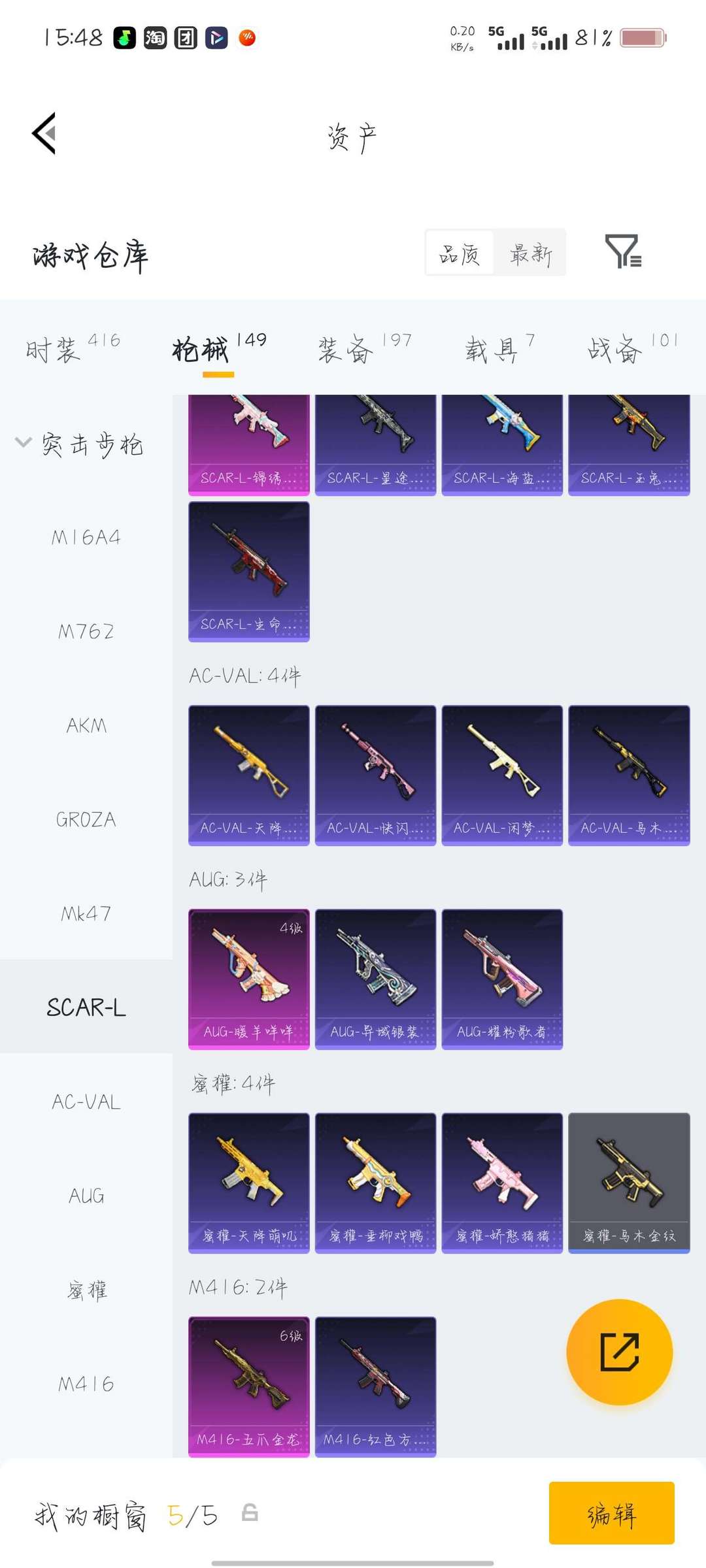View the SCAR-L-生命 skin
The width and height of the screenshot is (706, 1568).
(x=249, y=572)
